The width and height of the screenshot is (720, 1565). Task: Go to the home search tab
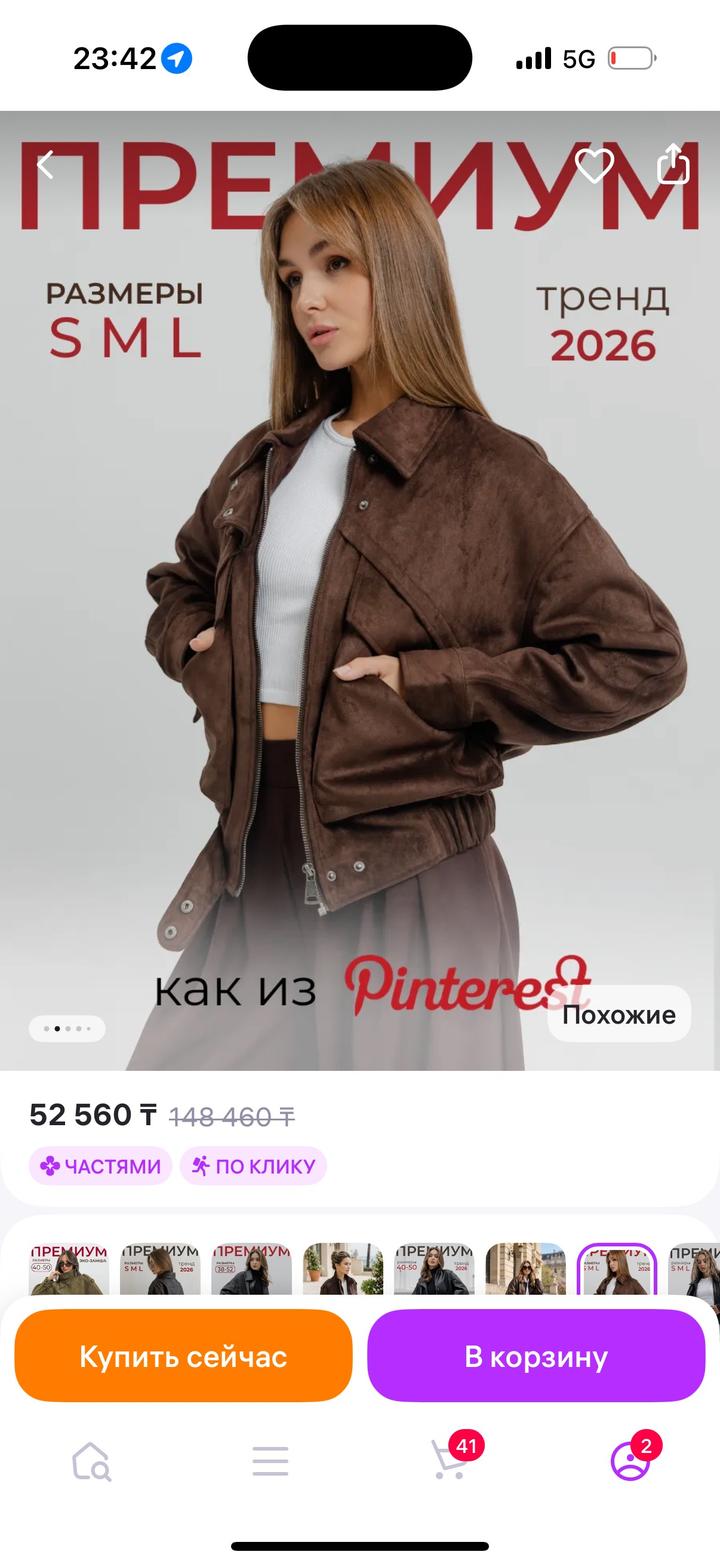pos(91,1461)
